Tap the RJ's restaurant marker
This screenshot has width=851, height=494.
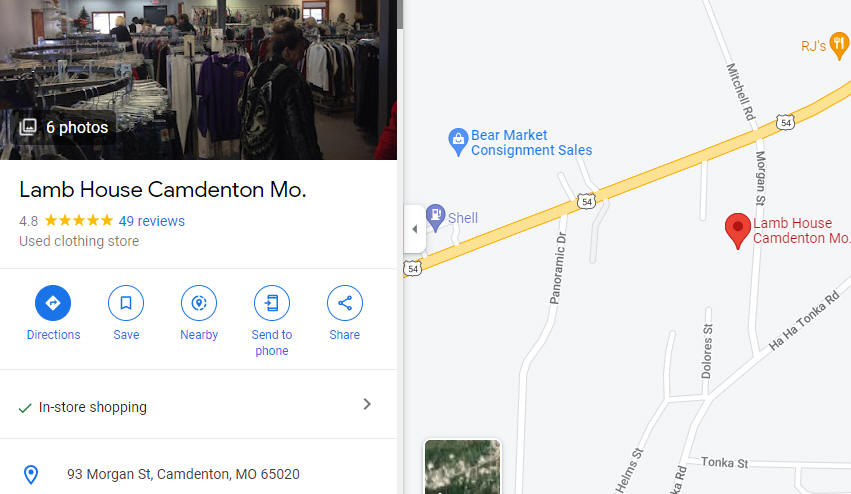click(x=838, y=45)
